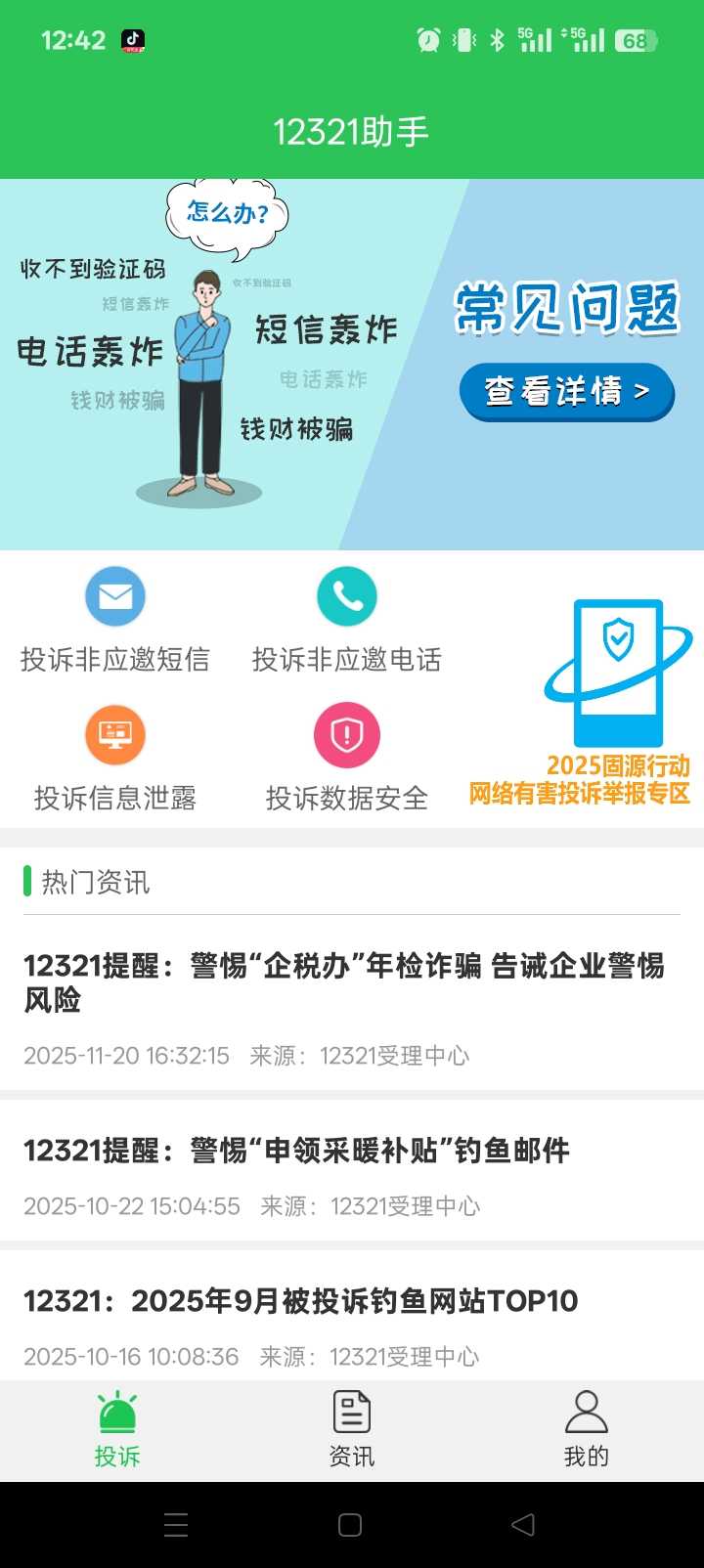Go to the 我的 tab
Viewport: 704px width, 1568px height.
point(587,1429)
